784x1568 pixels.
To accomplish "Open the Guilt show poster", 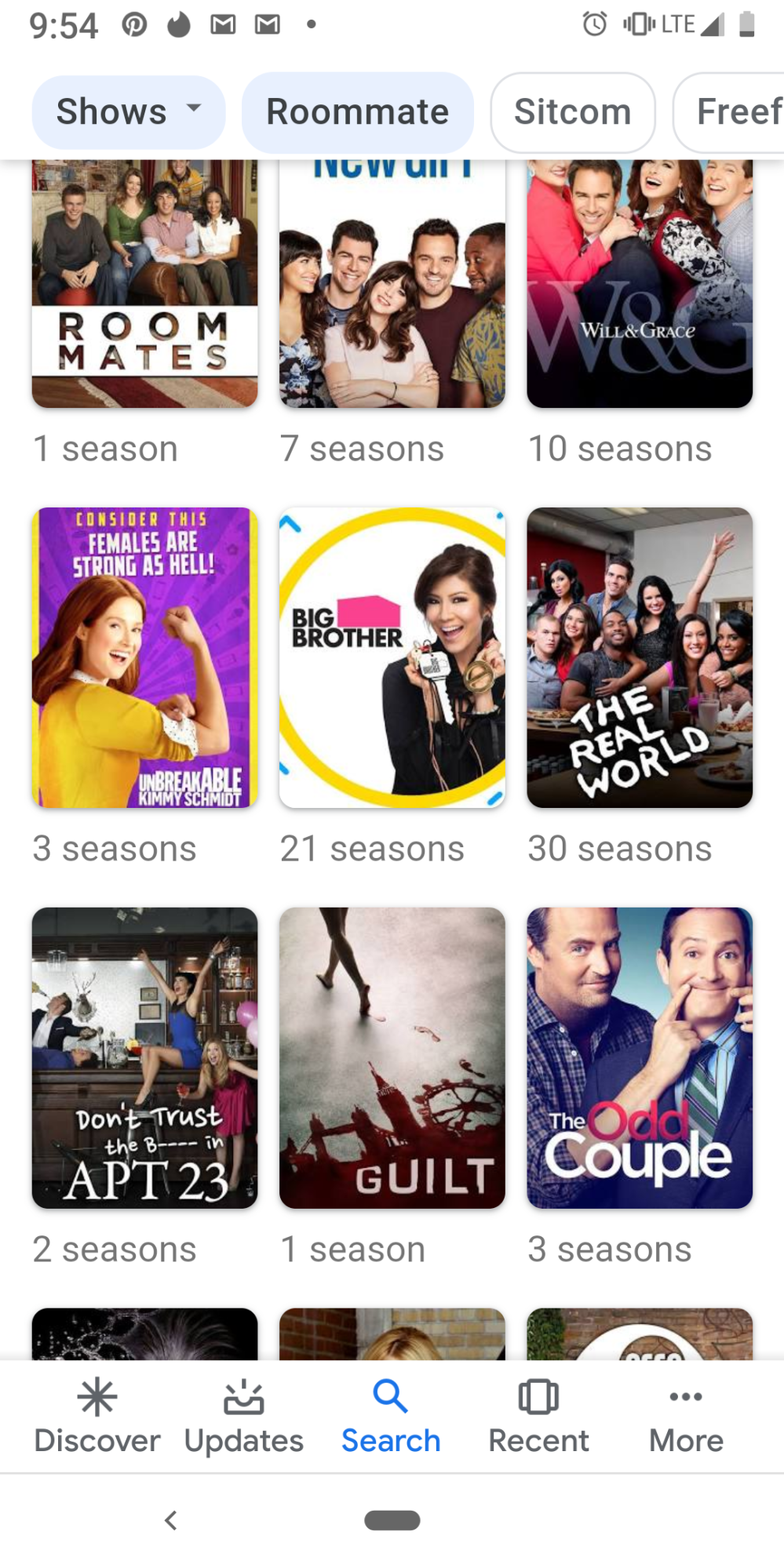I will 392,1057.
